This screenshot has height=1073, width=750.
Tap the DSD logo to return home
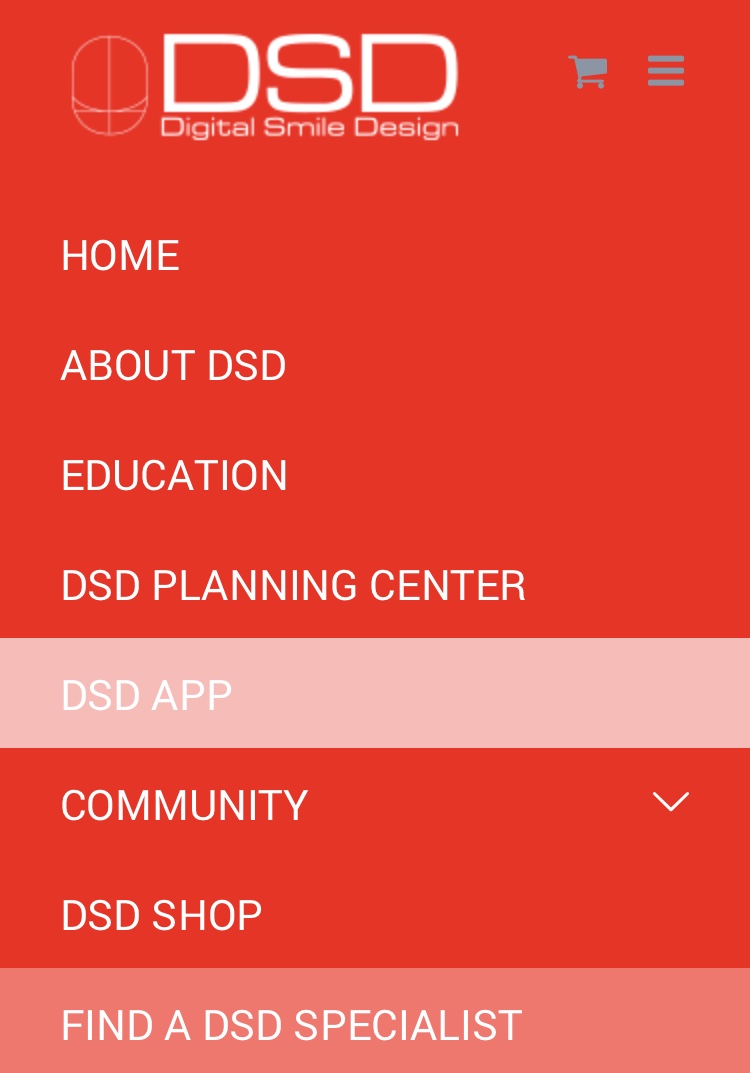tap(265, 86)
